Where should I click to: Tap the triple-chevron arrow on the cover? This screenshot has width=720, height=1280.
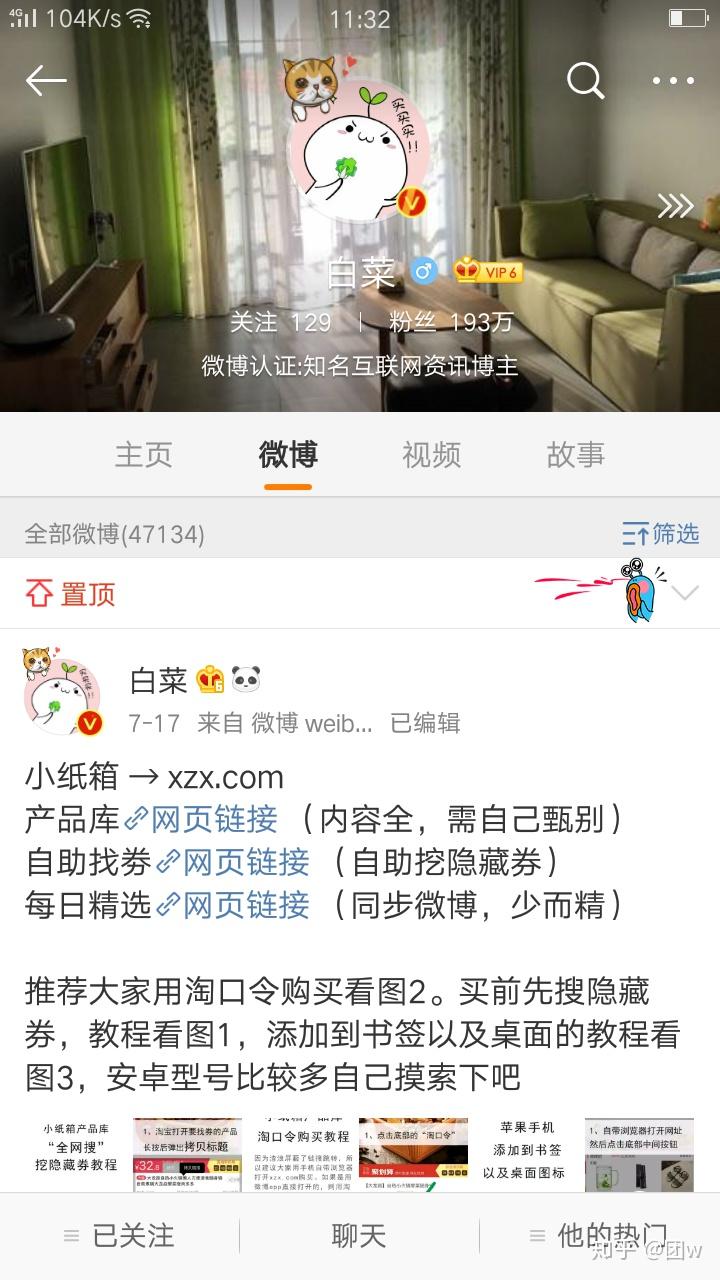pyautogui.click(x=675, y=207)
